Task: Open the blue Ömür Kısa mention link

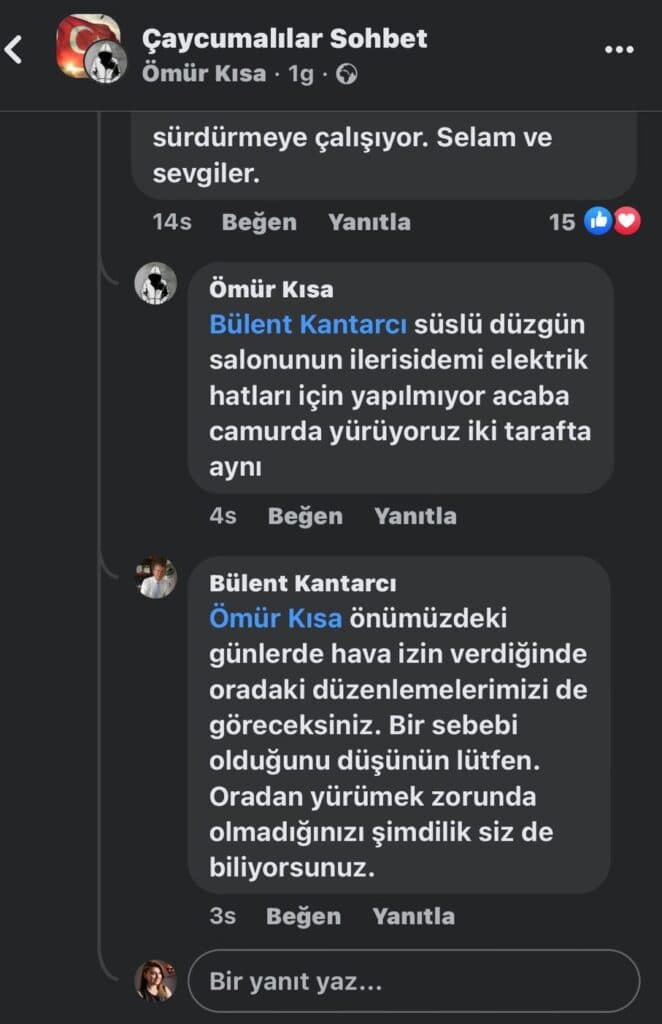Action: [275, 618]
